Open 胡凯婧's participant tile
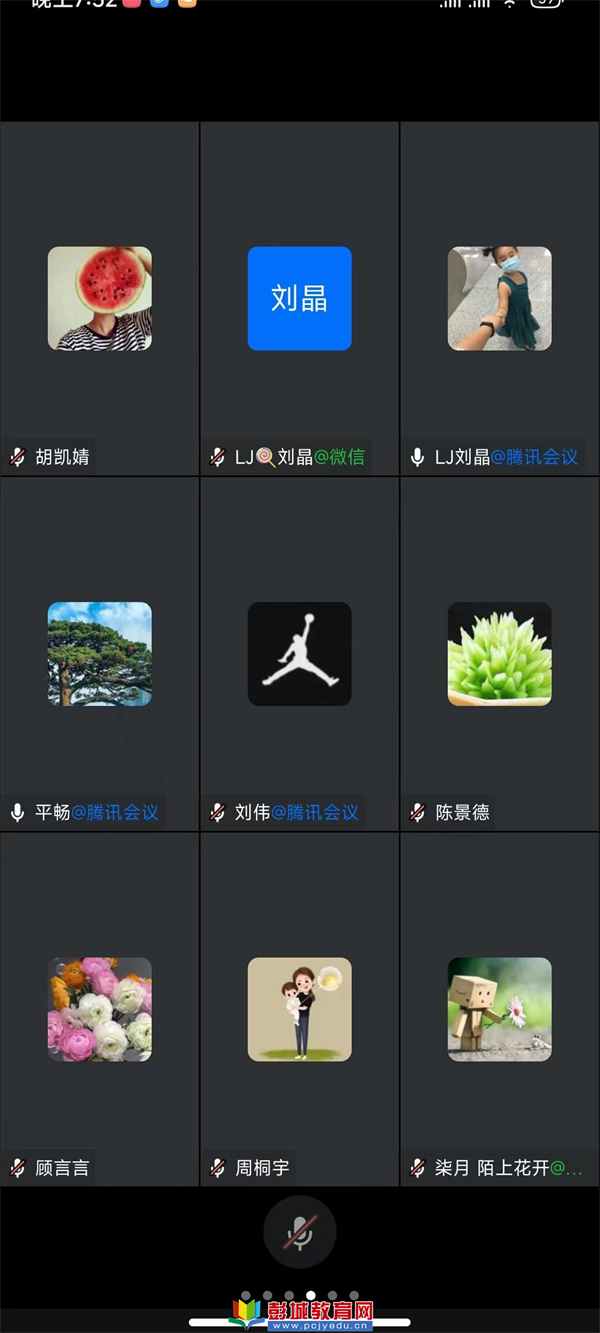This screenshot has width=600, height=1333. pos(100,299)
